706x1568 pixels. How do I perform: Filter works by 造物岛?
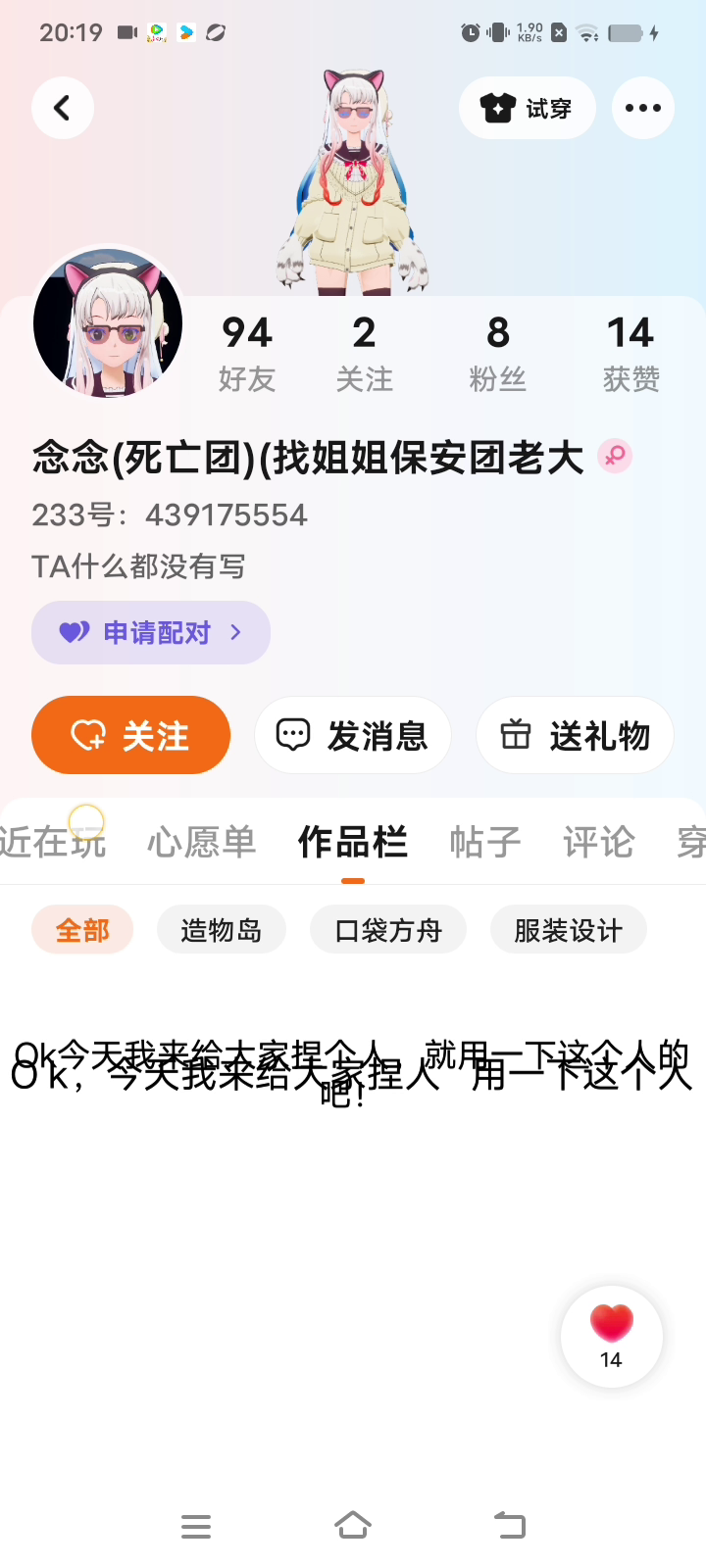(222, 930)
